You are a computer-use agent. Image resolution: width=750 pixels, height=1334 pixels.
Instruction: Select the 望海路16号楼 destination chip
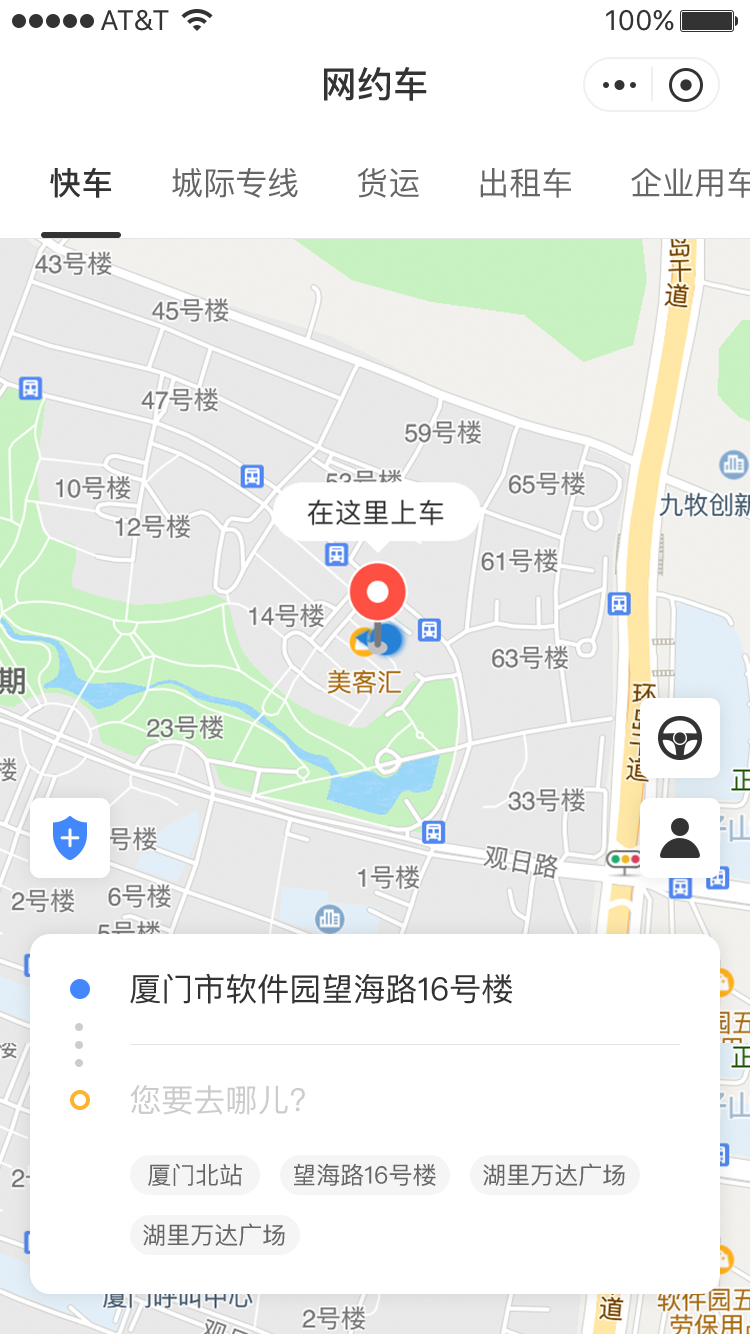point(365,1175)
